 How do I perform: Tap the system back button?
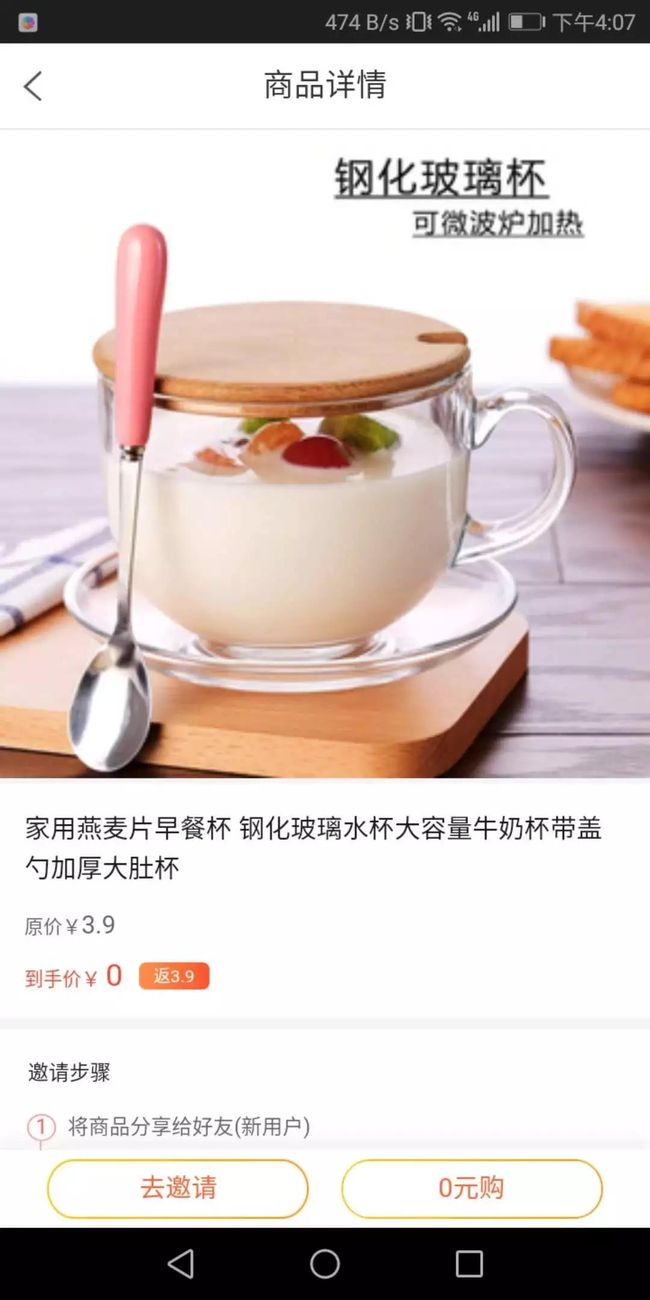[x=181, y=1264]
